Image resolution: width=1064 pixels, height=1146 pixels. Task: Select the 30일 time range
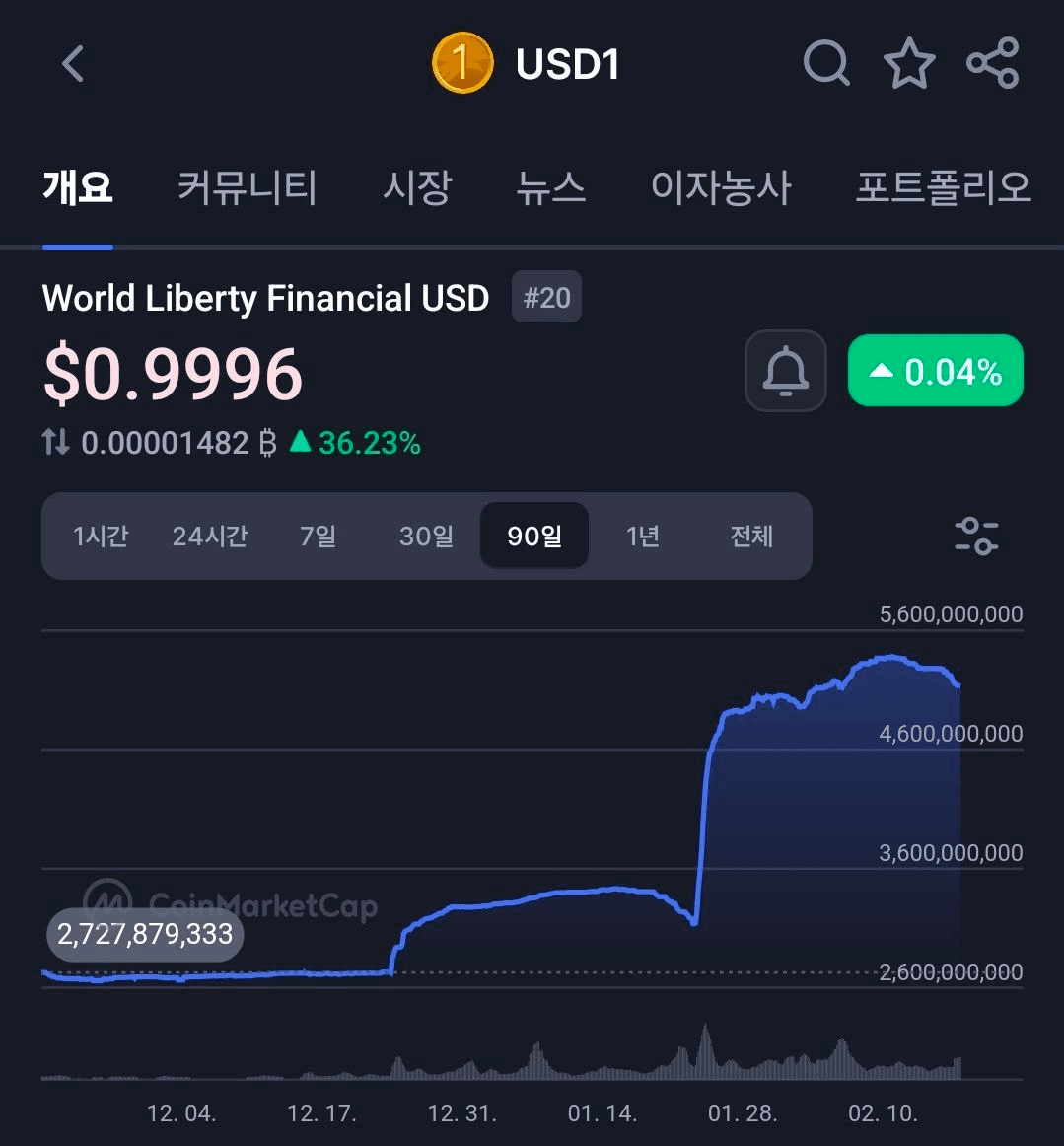pos(425,537)
